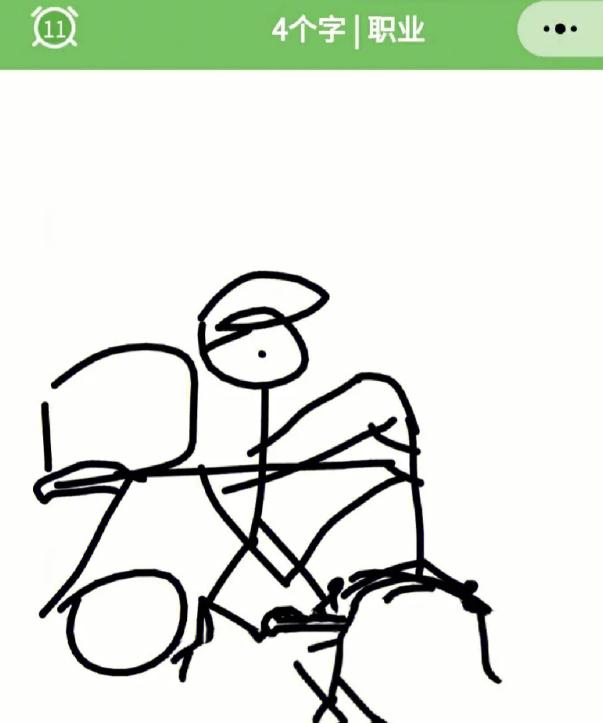The height and width of the screenshot is (723, 603).
Task: Open the mini program three-dot menu
Action: pyautogui.click(x=560, y=29)
